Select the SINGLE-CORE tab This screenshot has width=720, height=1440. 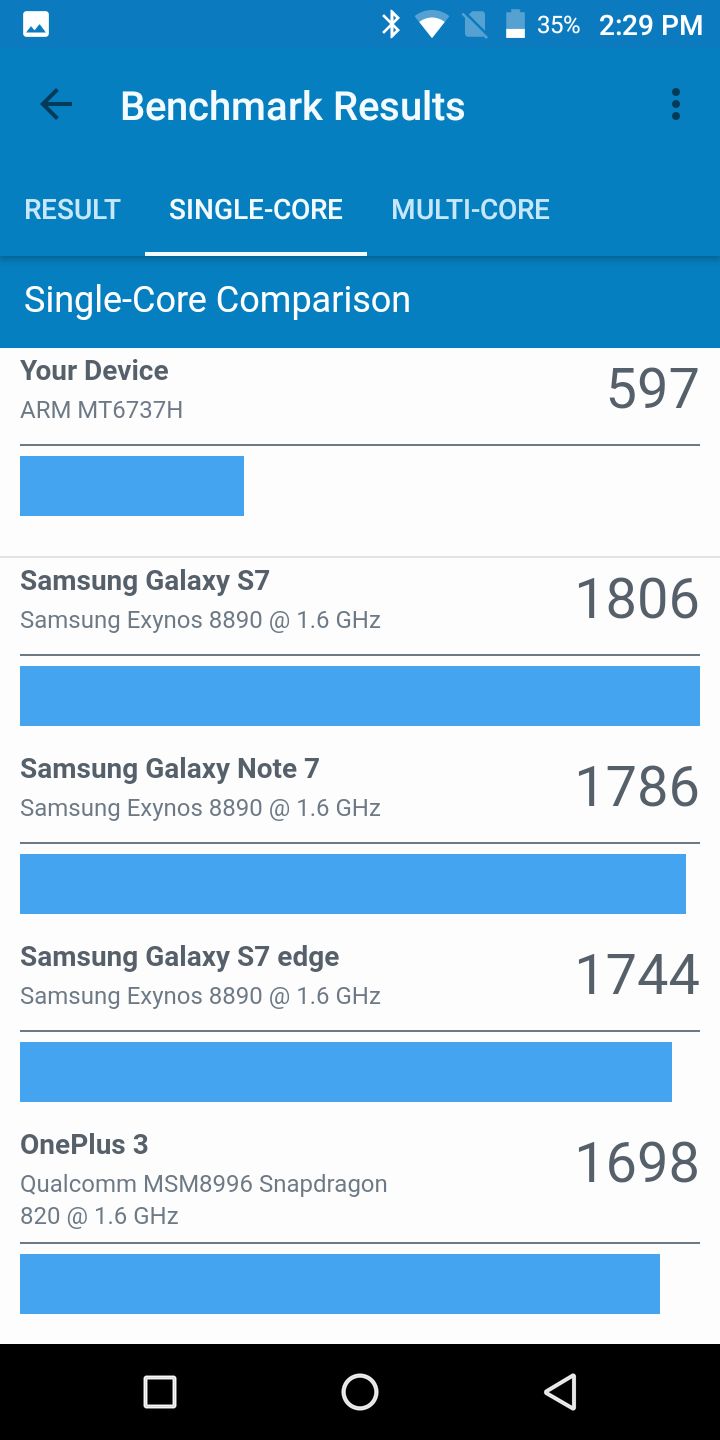[256, 209]
